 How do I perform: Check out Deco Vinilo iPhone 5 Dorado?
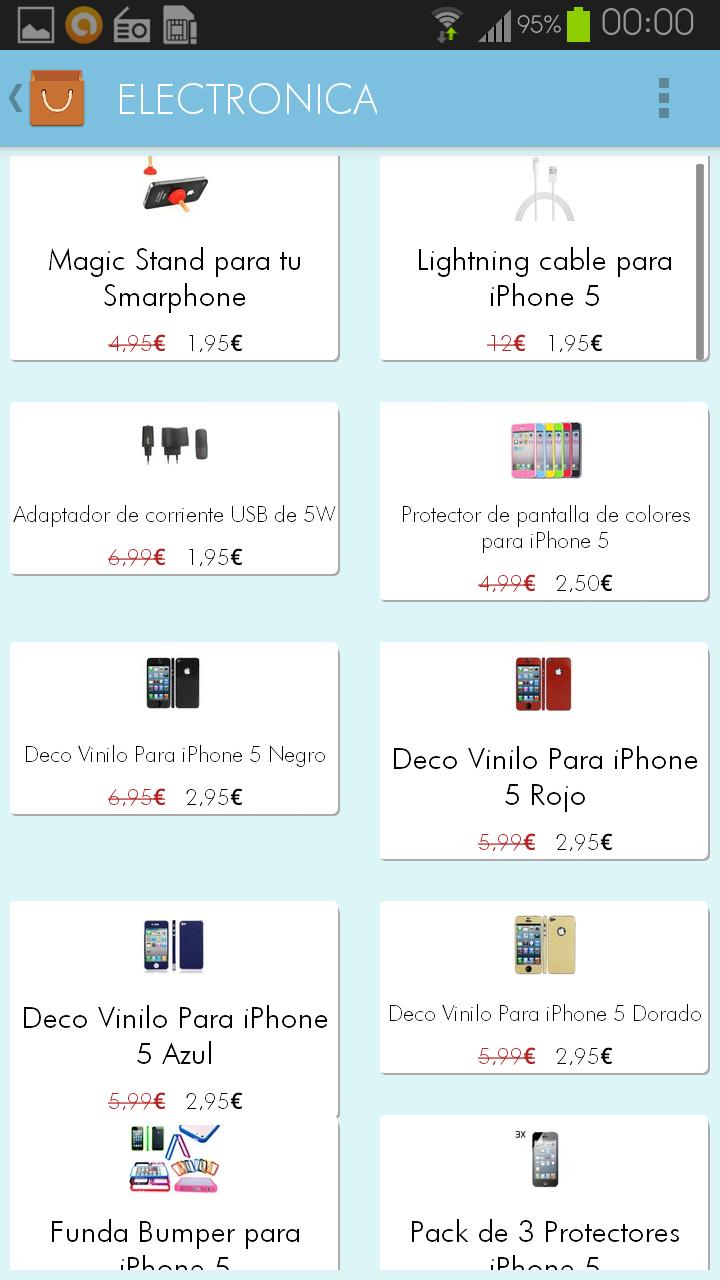544,990
